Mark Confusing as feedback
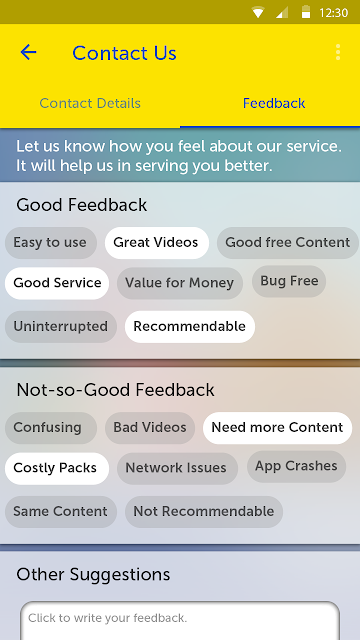Viewport: 360px width, 640px height. (51, 428)
